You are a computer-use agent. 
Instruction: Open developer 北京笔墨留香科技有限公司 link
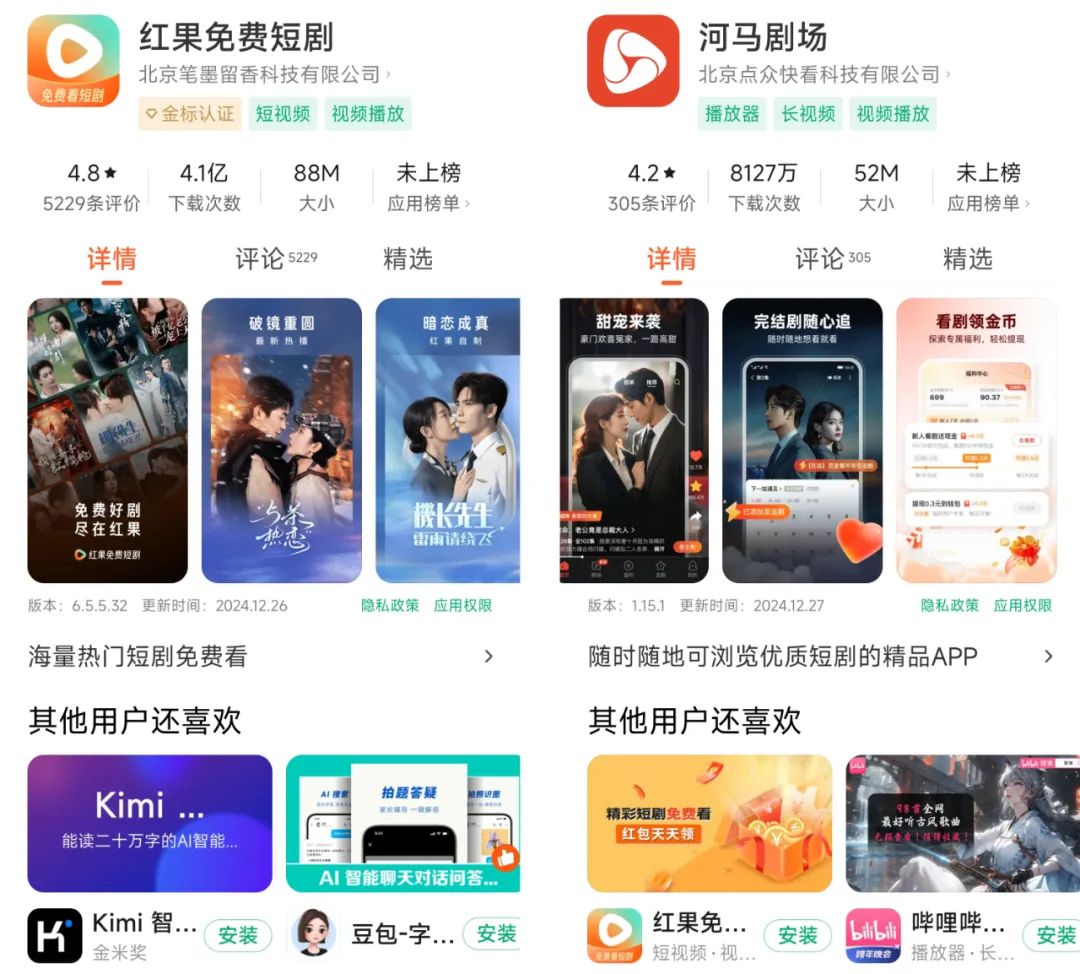tap(264, 75)
